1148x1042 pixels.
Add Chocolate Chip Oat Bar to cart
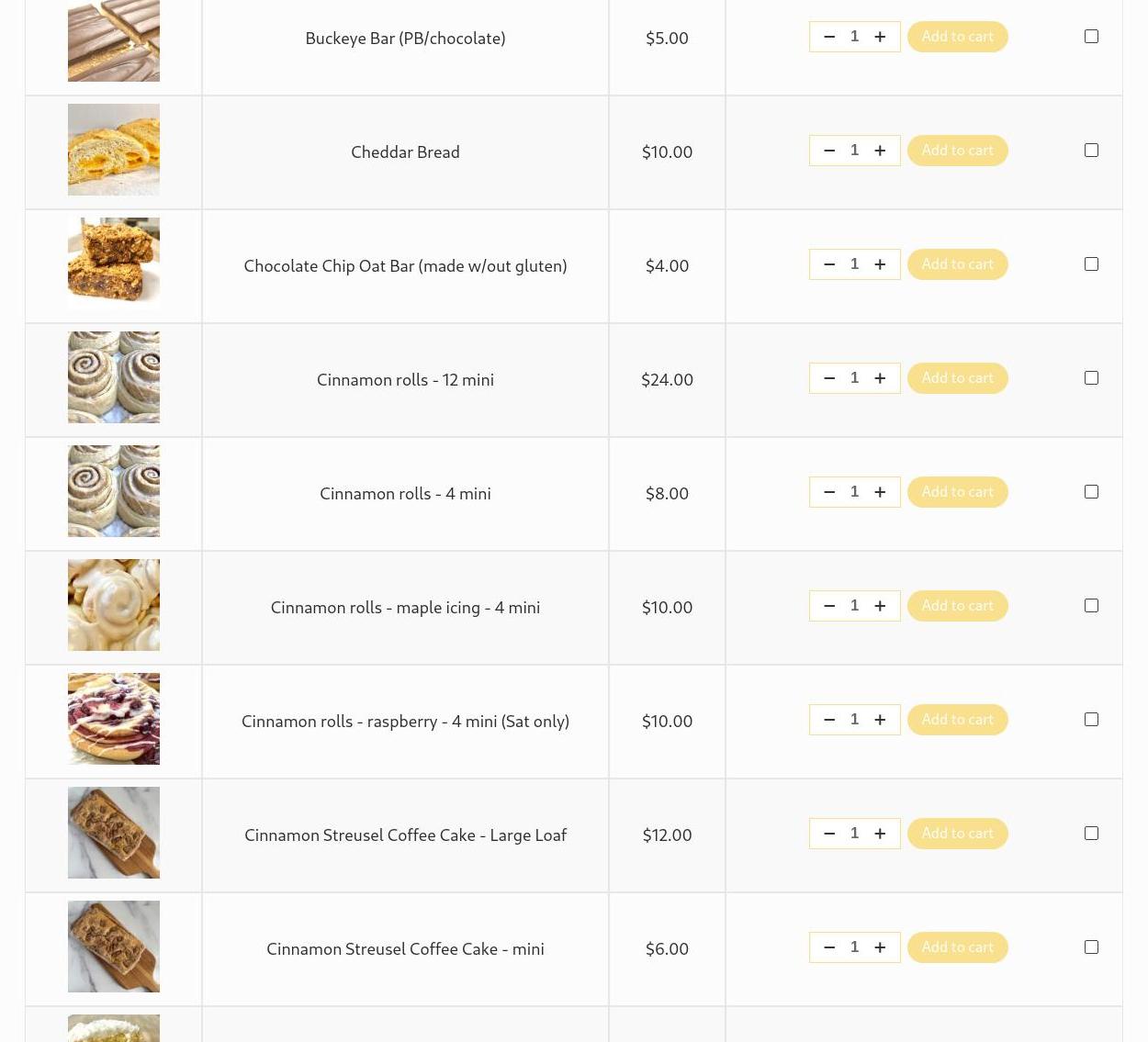957,264
